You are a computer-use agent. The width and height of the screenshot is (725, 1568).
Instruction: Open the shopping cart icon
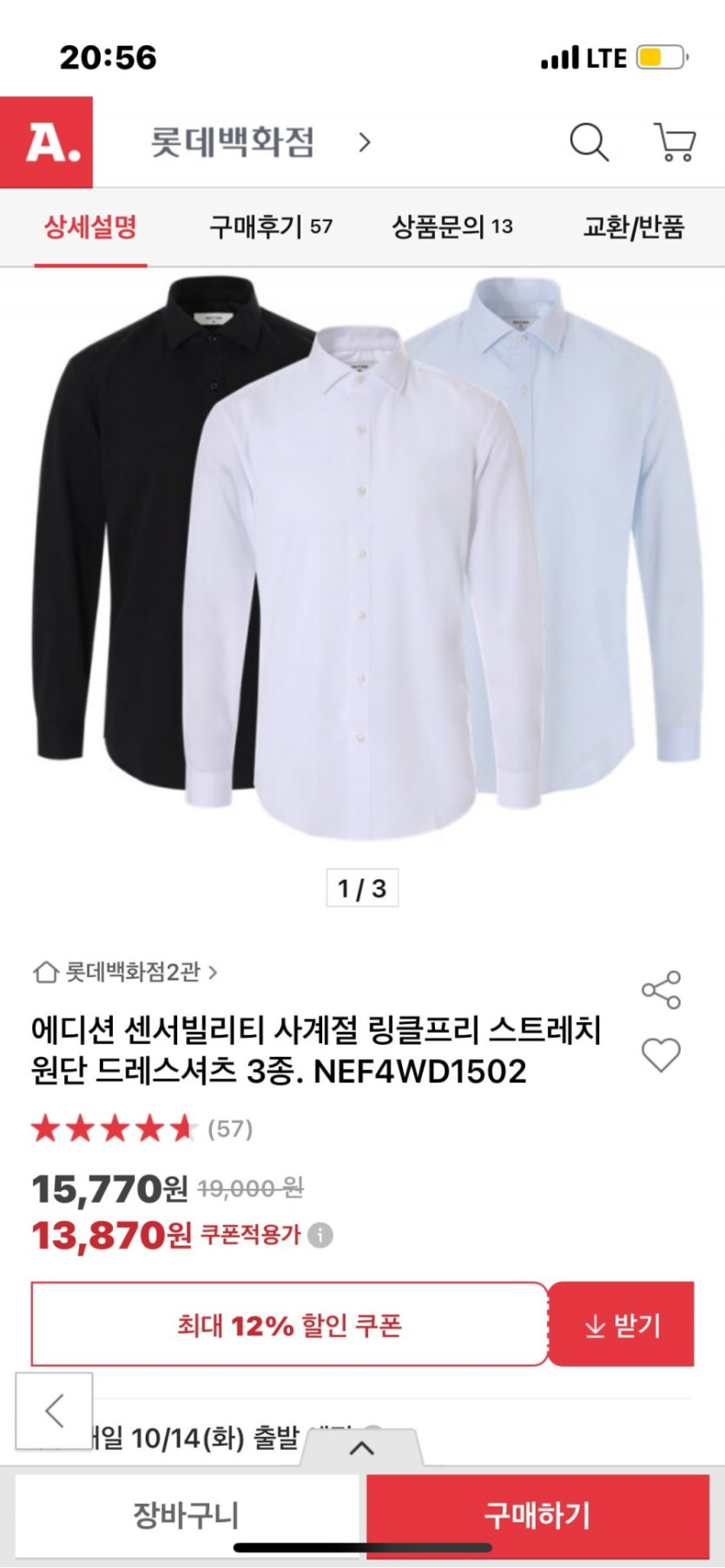tap(675, 142)
